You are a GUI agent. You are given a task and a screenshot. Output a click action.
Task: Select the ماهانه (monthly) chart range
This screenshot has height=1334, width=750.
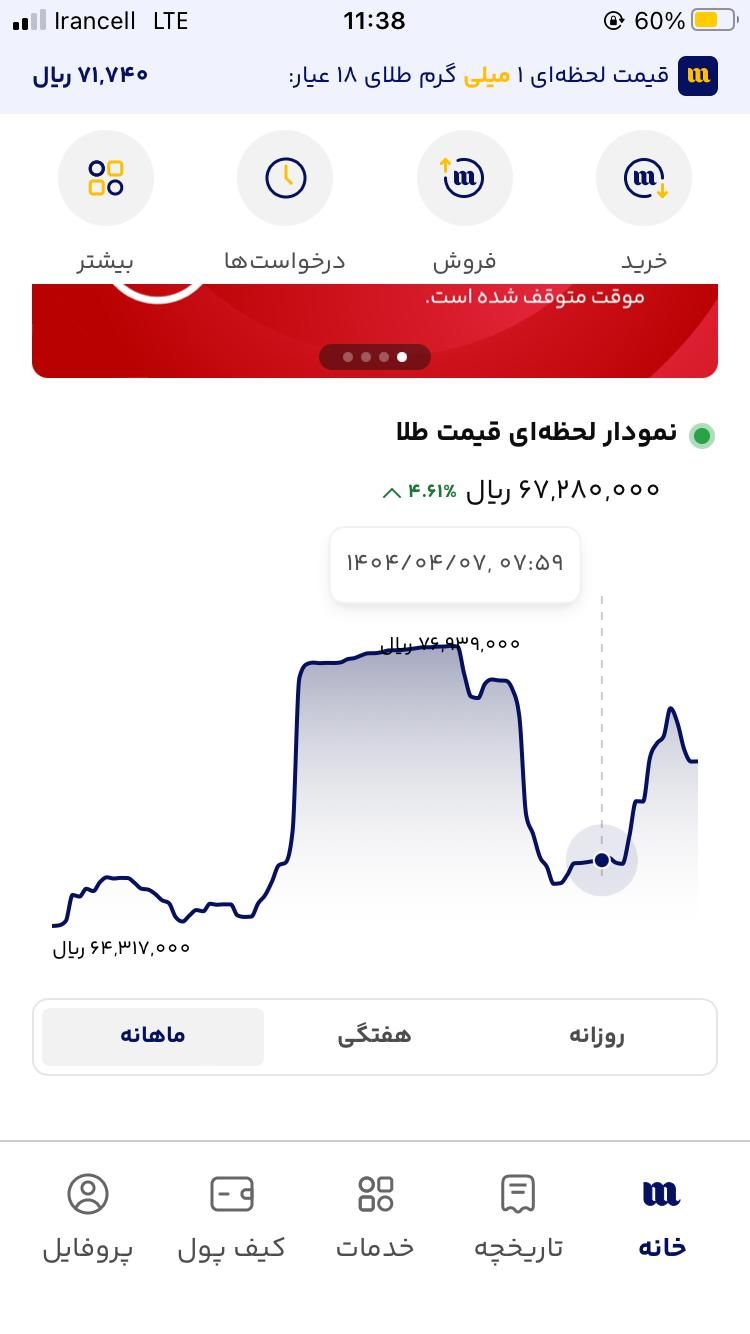point(153,1036)
